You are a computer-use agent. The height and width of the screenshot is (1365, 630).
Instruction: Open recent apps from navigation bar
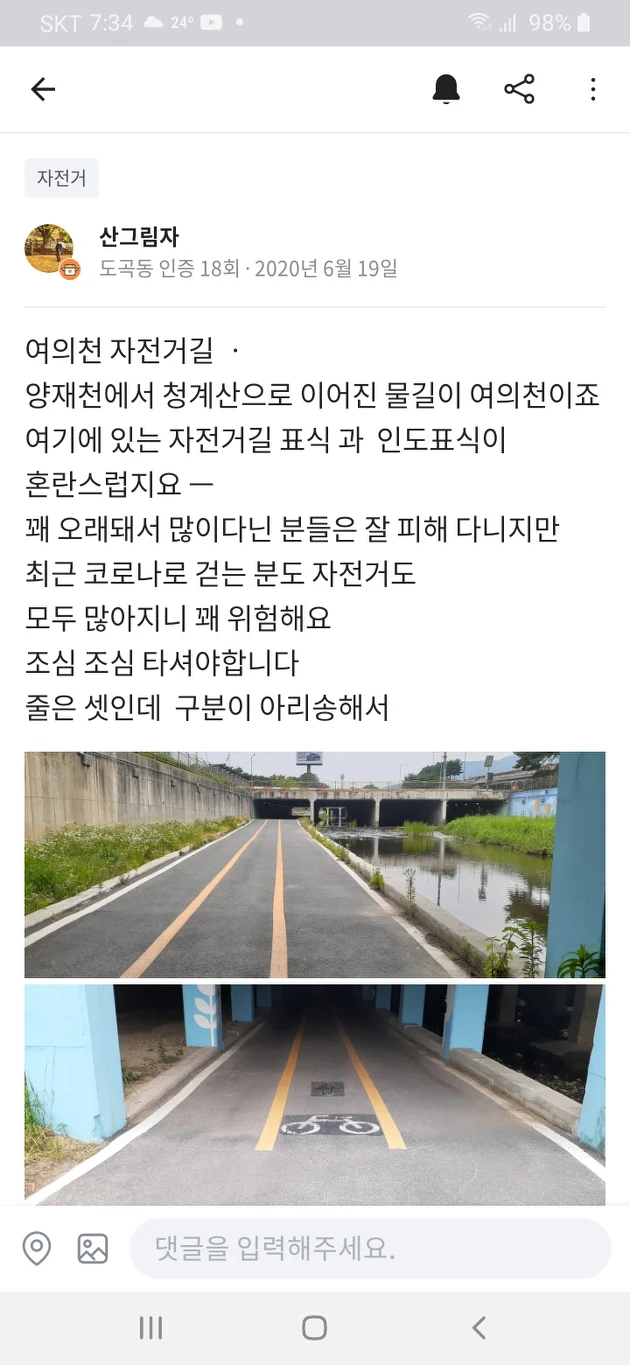(x=151, y=1328)
